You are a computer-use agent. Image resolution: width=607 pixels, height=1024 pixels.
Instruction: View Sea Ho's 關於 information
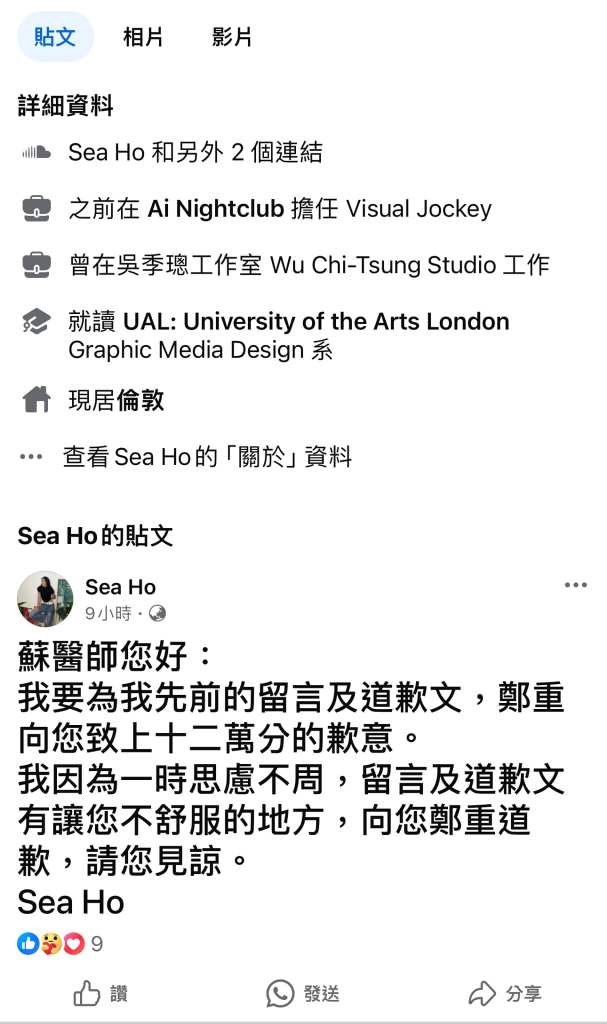[x=207, y=458]
